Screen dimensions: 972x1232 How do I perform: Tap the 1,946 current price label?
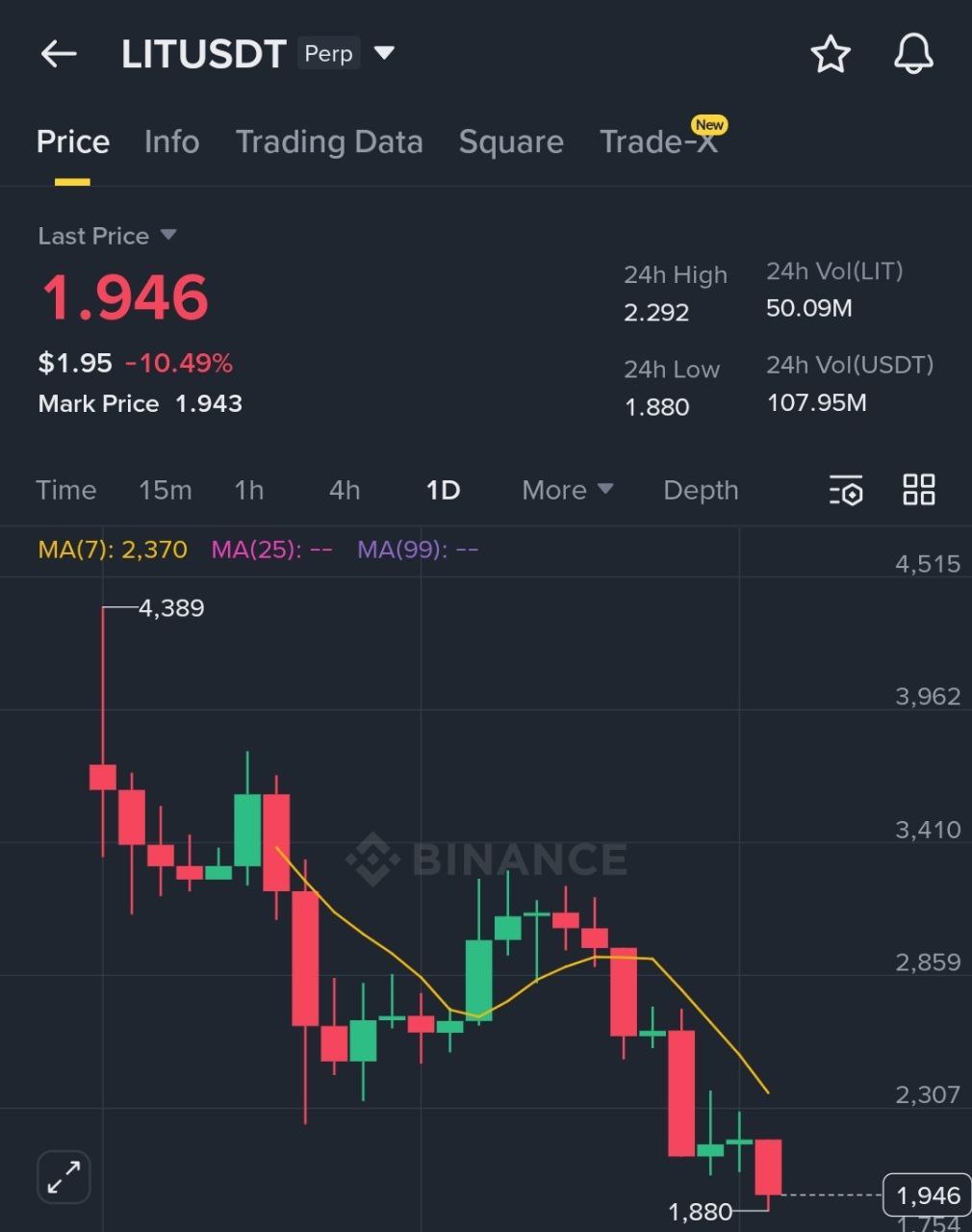(926, 1194)
